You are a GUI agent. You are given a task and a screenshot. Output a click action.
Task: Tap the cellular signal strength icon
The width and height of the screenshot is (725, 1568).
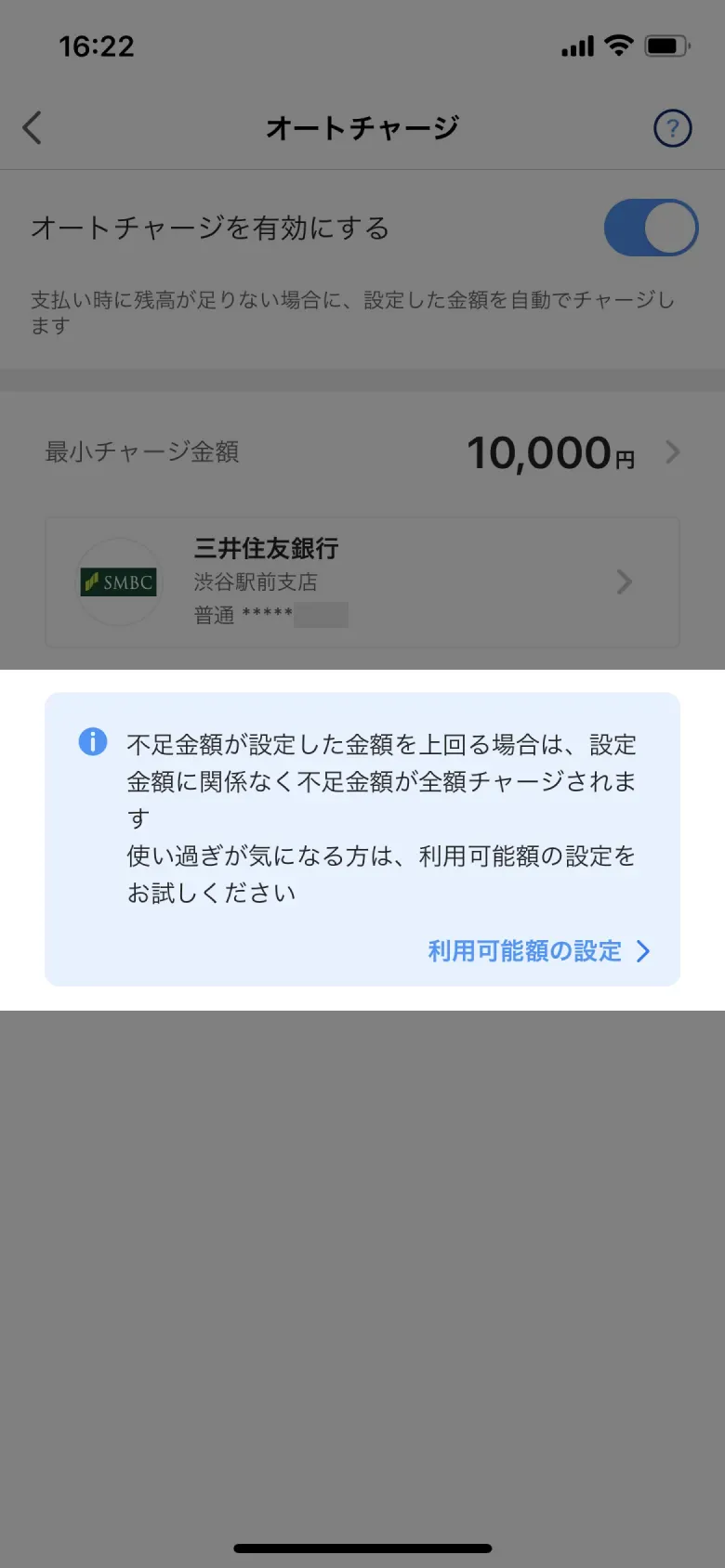tap(576, 45)
